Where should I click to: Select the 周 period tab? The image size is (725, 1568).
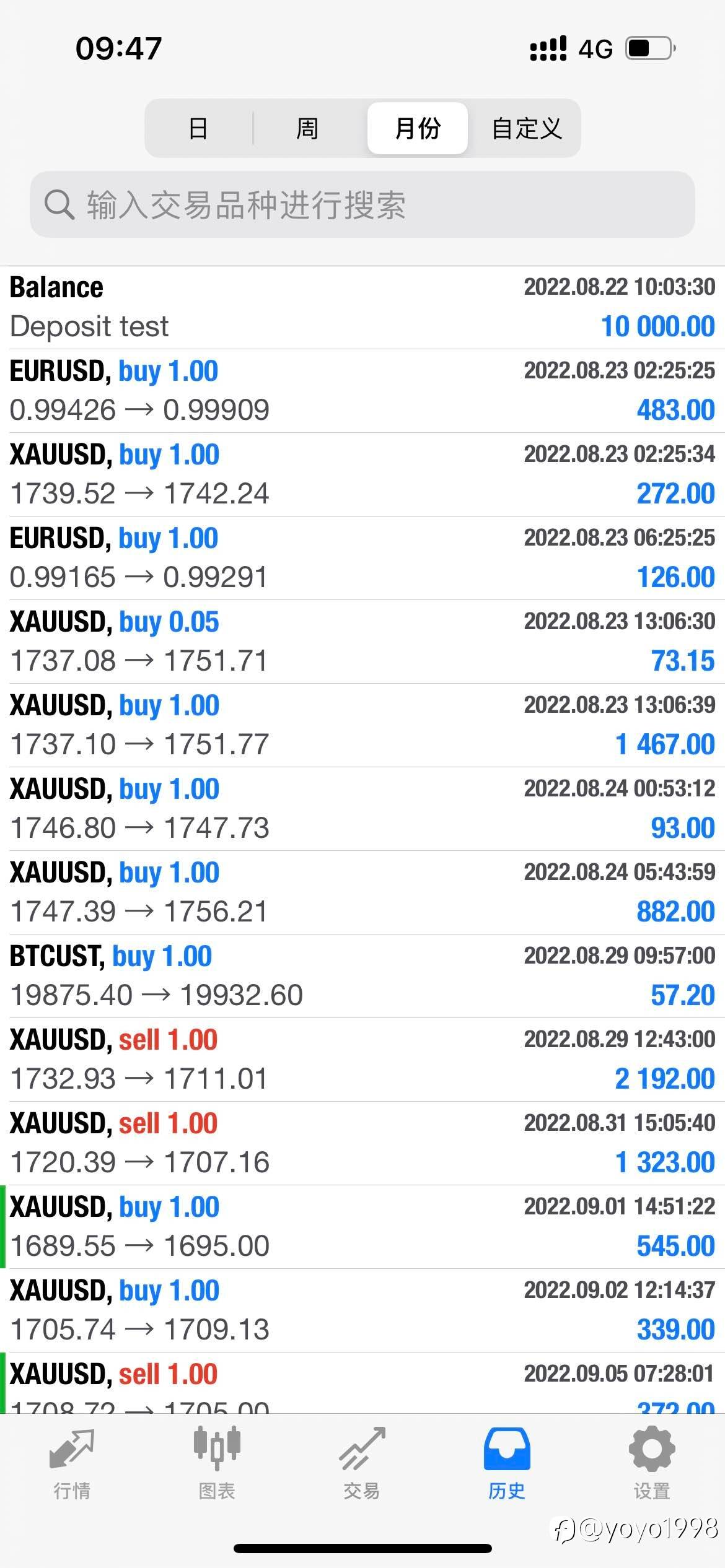coord(307,128)
